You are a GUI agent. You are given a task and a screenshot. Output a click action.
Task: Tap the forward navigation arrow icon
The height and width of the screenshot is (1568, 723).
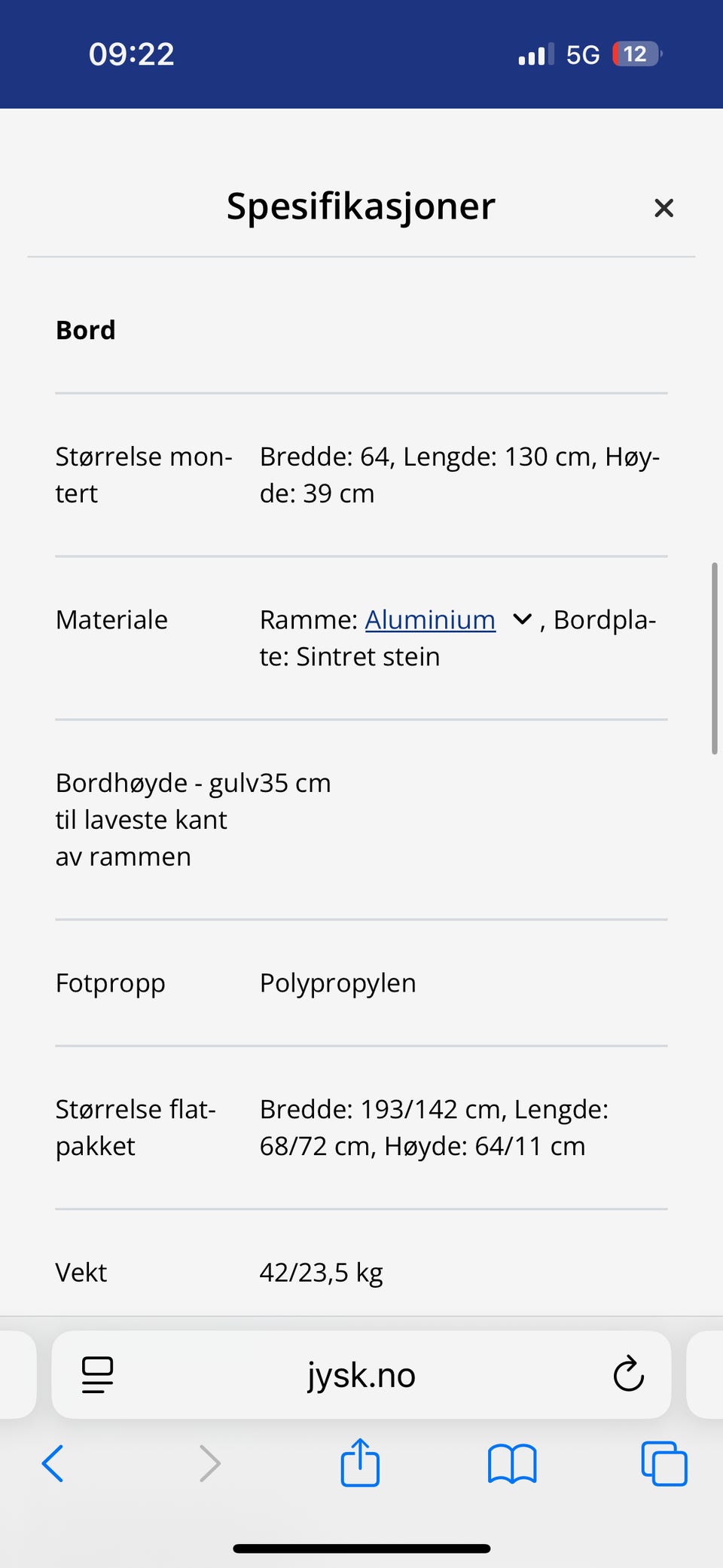point(209,1463)
